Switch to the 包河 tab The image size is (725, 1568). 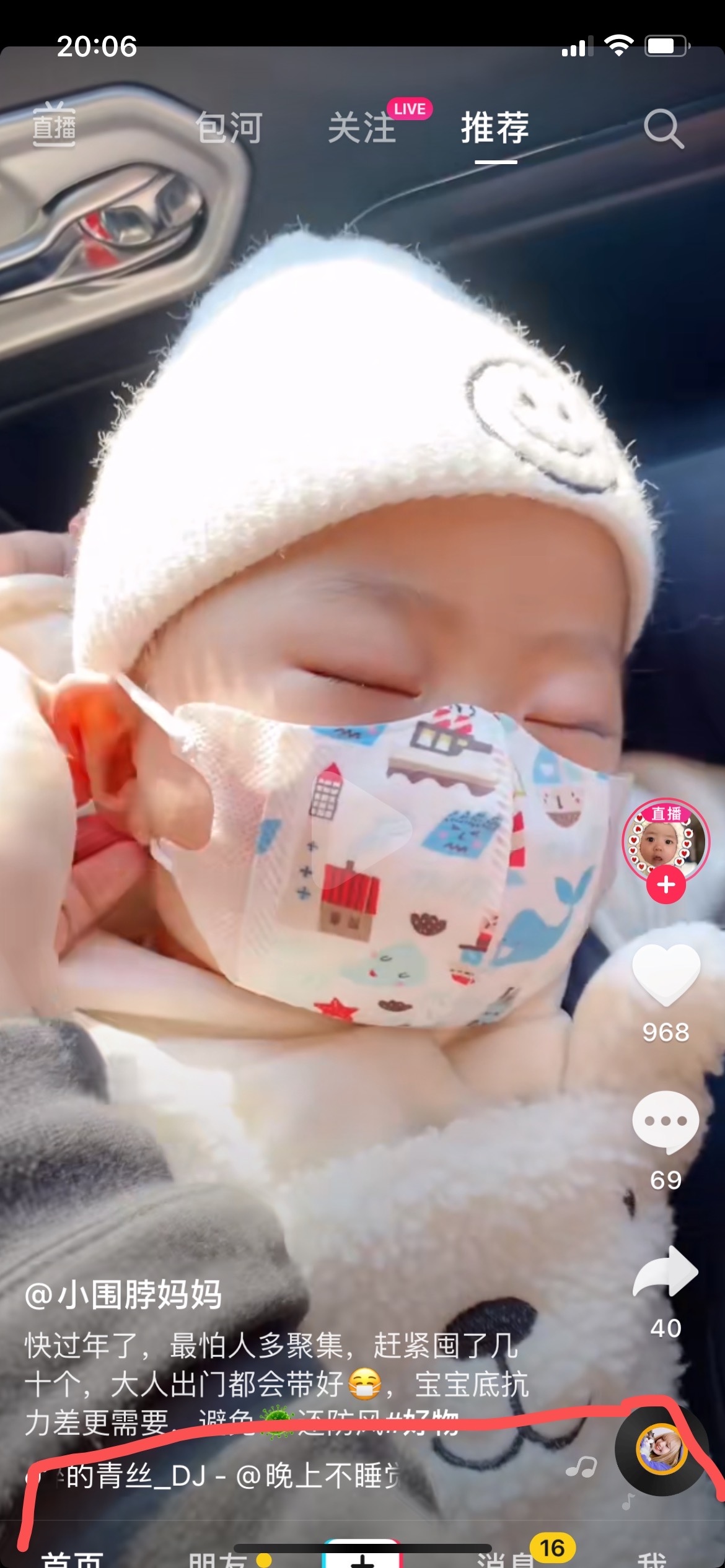coord(229,128)
